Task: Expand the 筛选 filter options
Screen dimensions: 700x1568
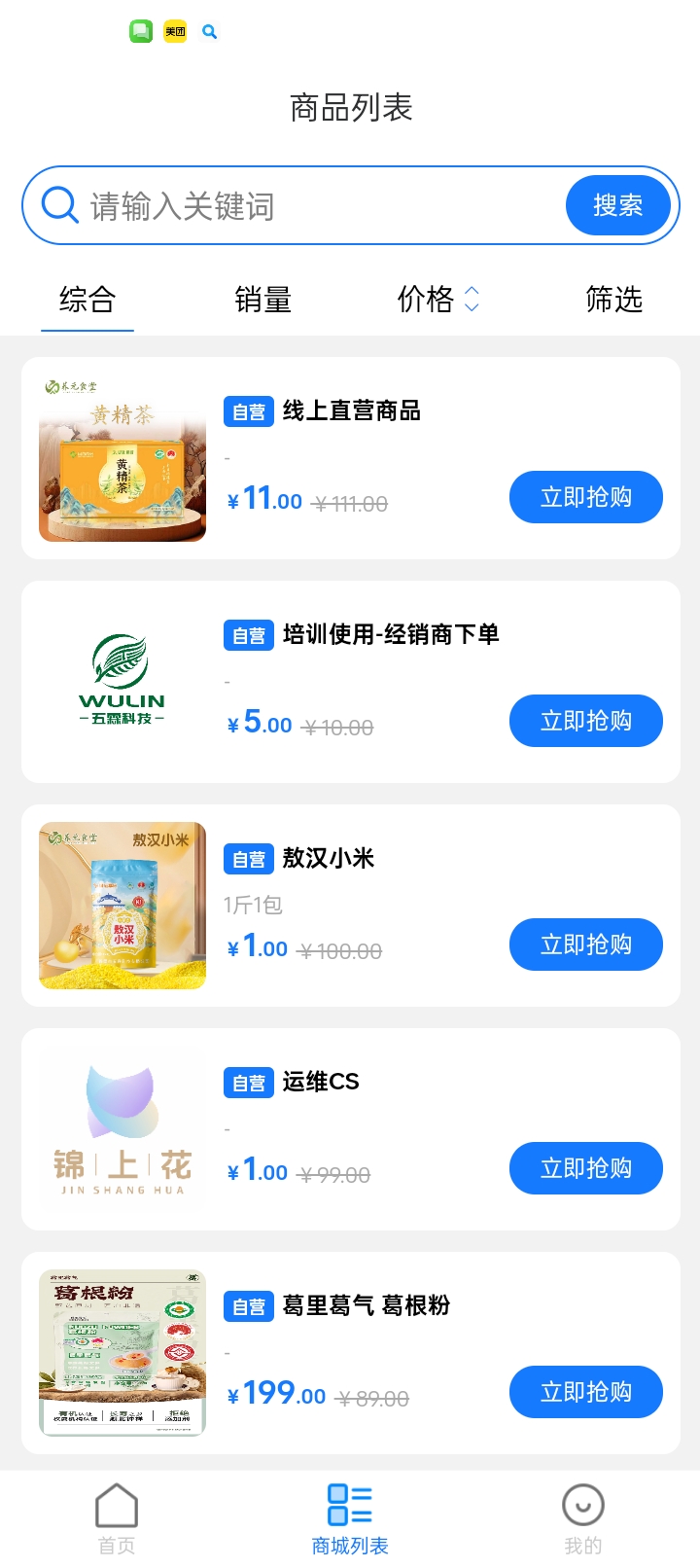Action: coord(616,301)
